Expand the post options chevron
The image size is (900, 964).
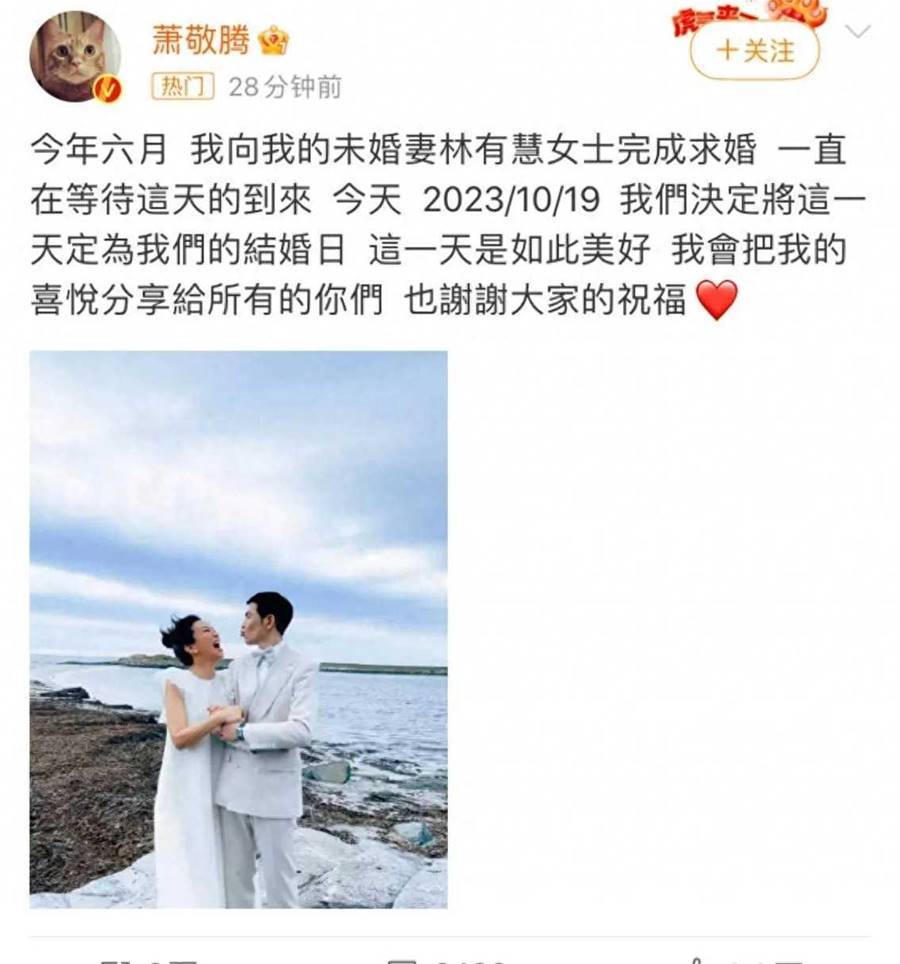(x=858, y=32)
